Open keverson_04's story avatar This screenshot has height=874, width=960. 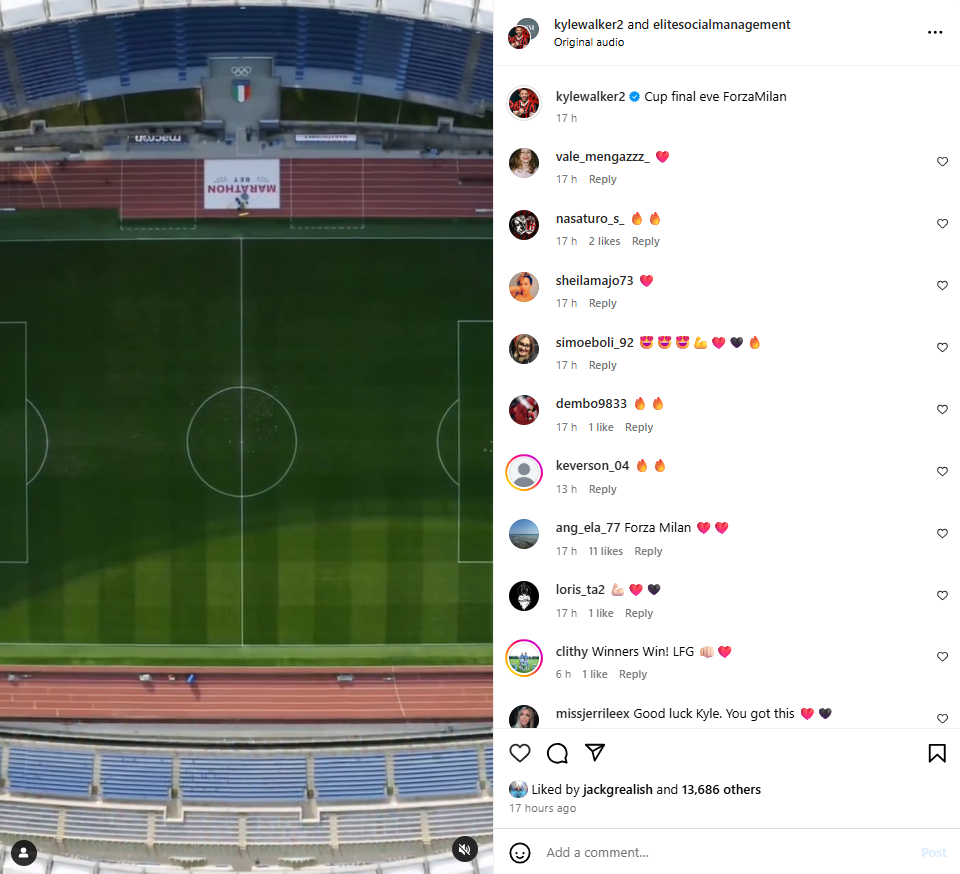[x=524, y=472]
